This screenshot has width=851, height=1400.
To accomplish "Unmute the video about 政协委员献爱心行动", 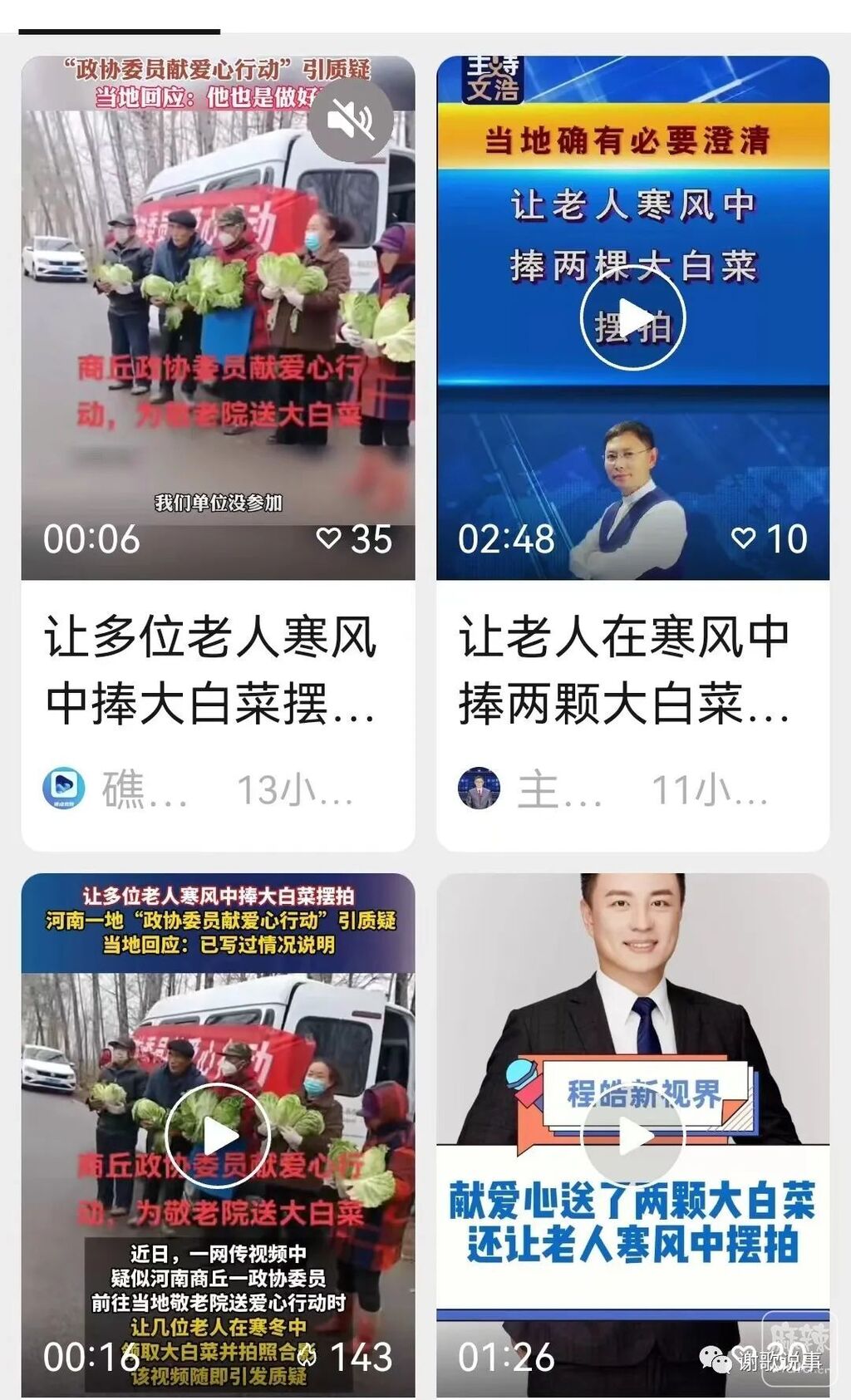I will point(350,120).
